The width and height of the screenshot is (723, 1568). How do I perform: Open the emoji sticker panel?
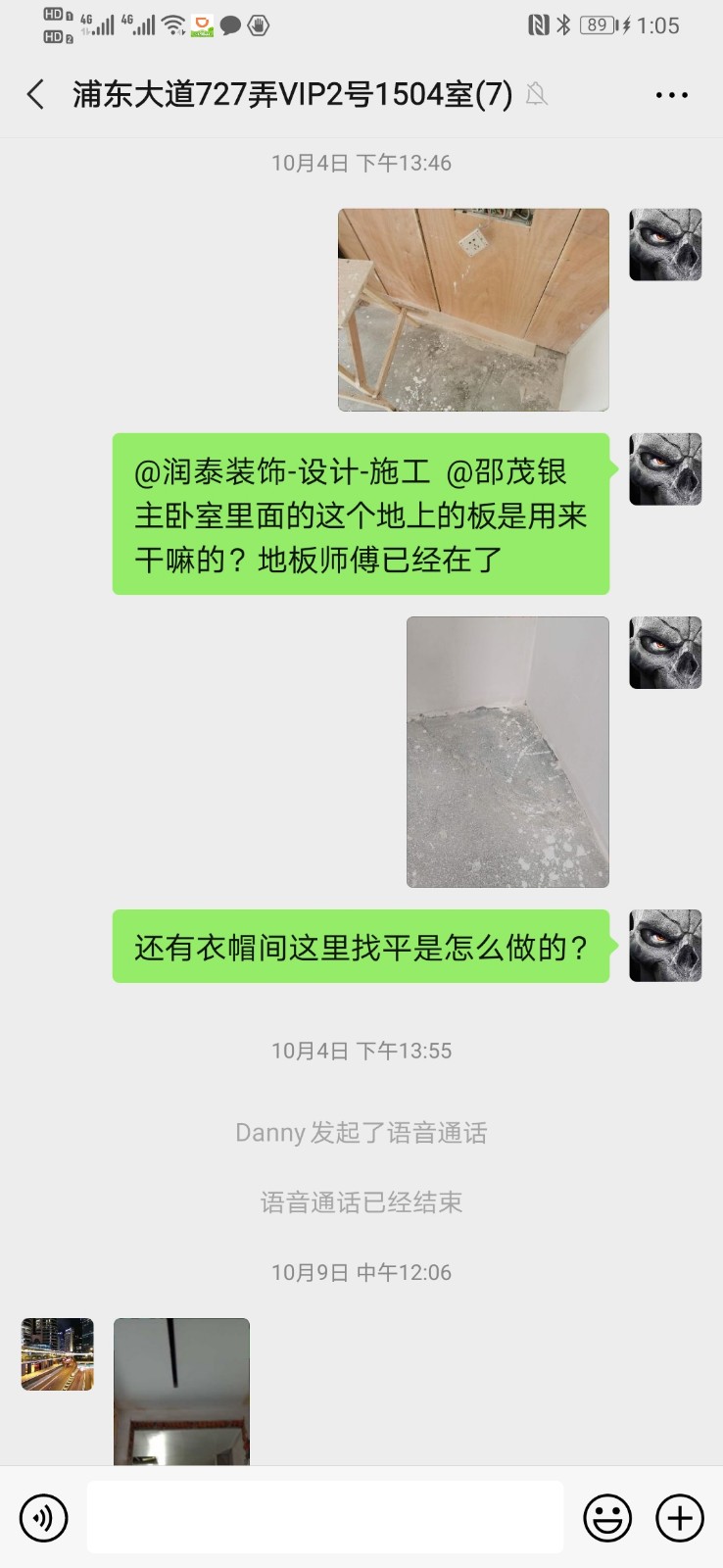(x=607, y=1518)
